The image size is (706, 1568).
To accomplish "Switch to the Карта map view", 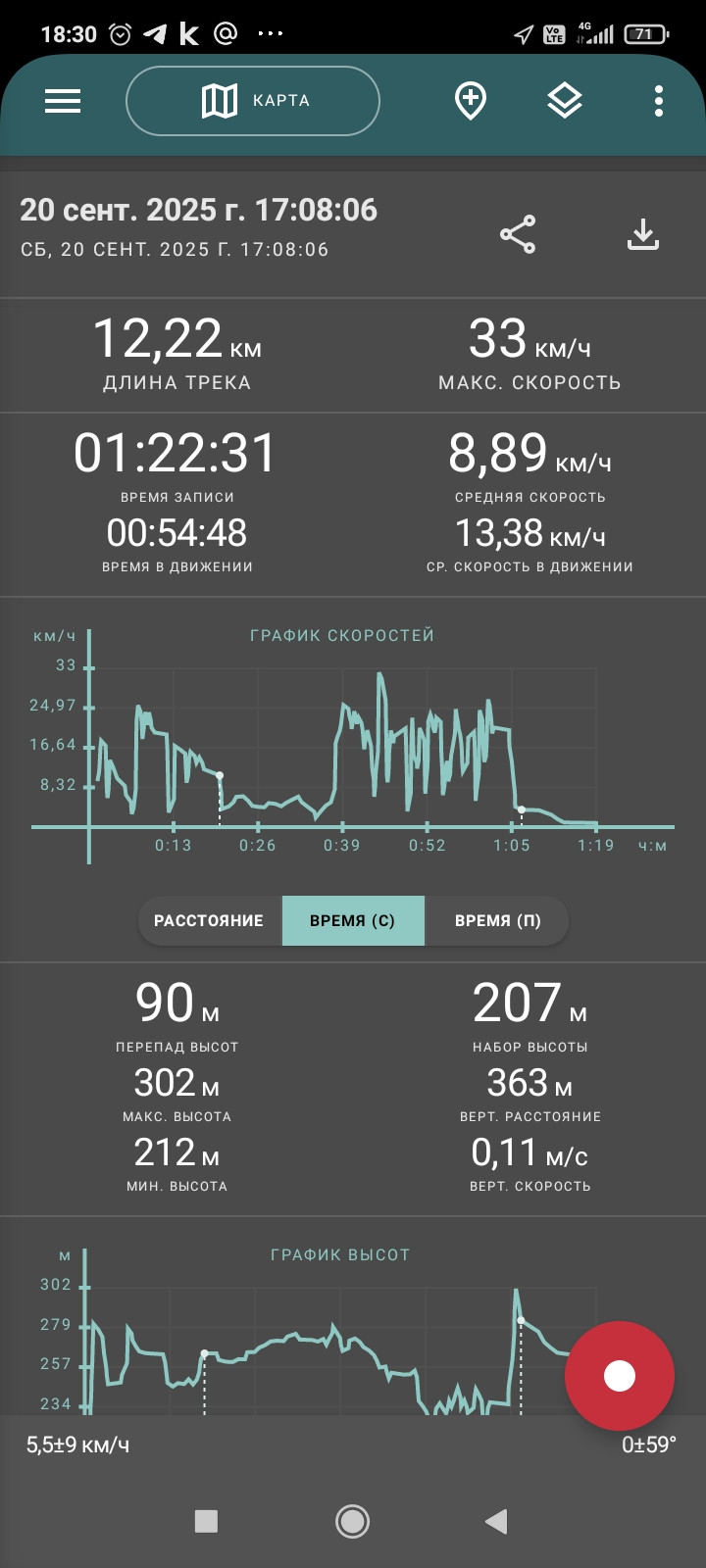I will [x=253, y=101].
